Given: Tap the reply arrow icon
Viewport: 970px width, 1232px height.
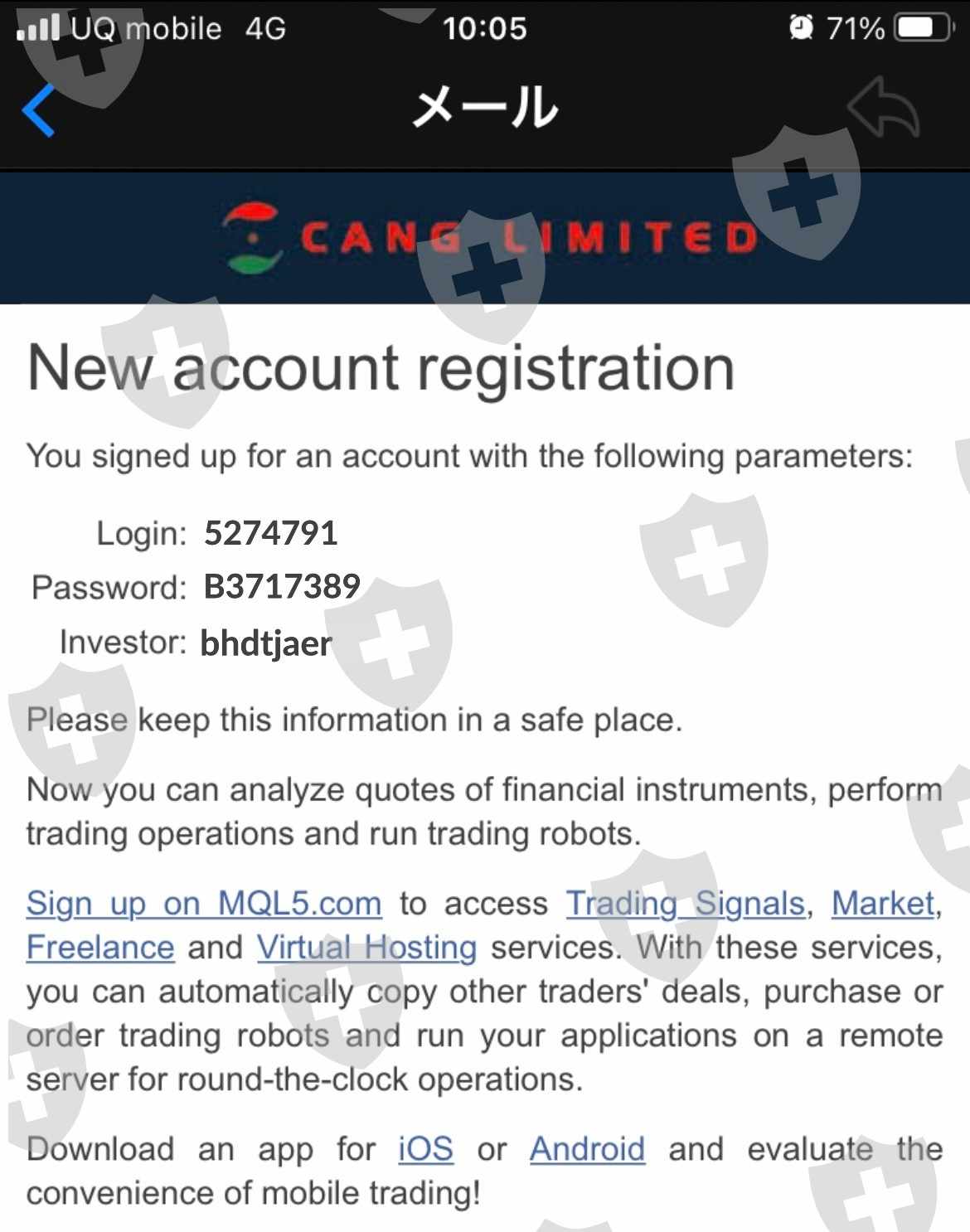Looking at the screenshot, I should tap(884, 108).
